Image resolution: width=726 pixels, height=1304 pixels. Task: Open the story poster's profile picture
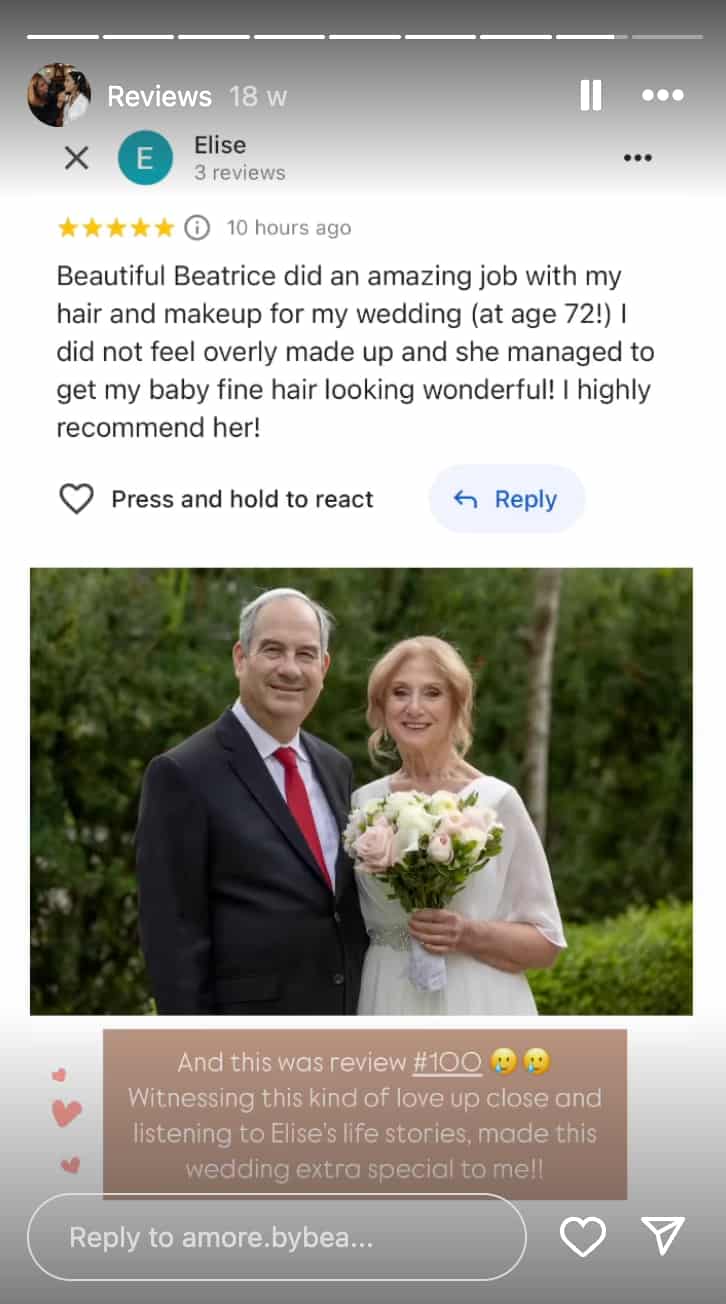[x=59, y=96]
